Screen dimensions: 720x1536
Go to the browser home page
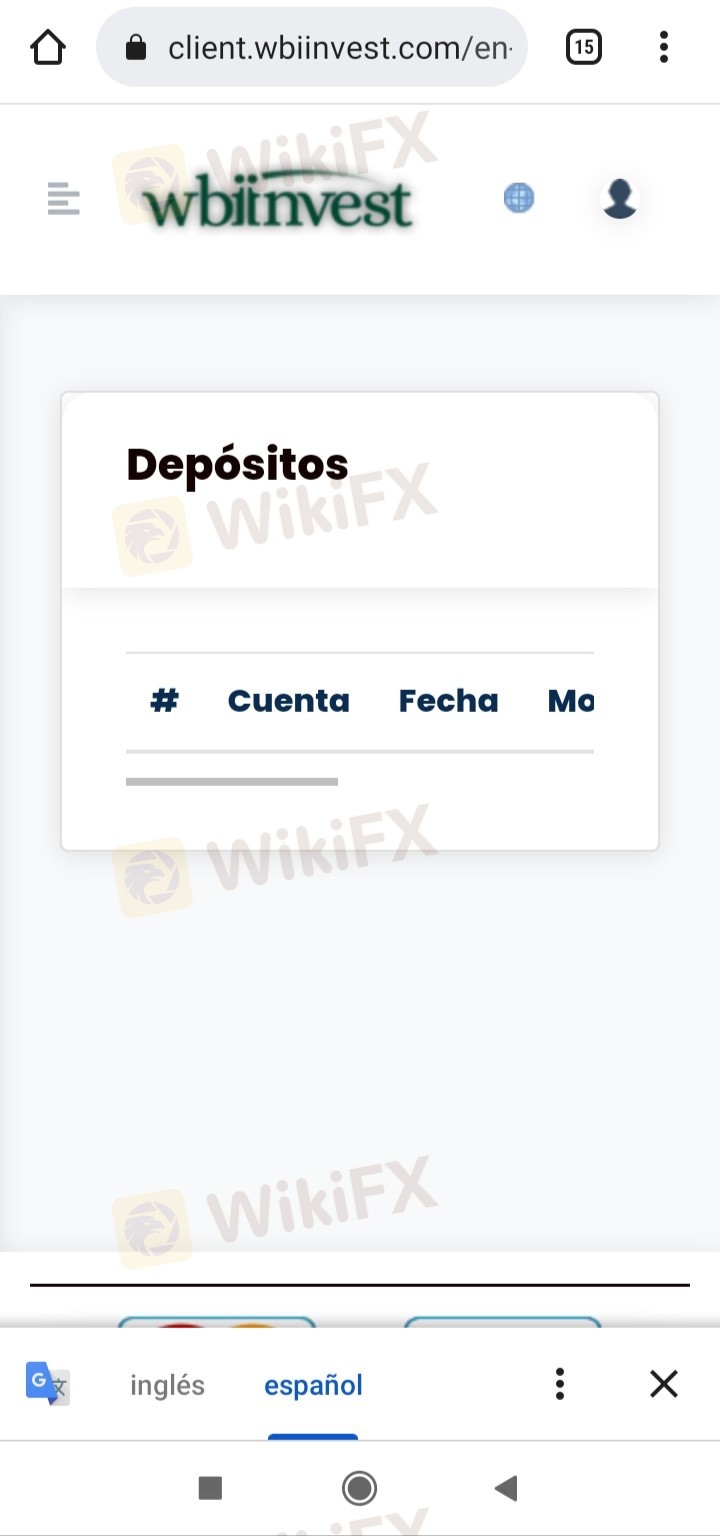click(x=48, y=47)
